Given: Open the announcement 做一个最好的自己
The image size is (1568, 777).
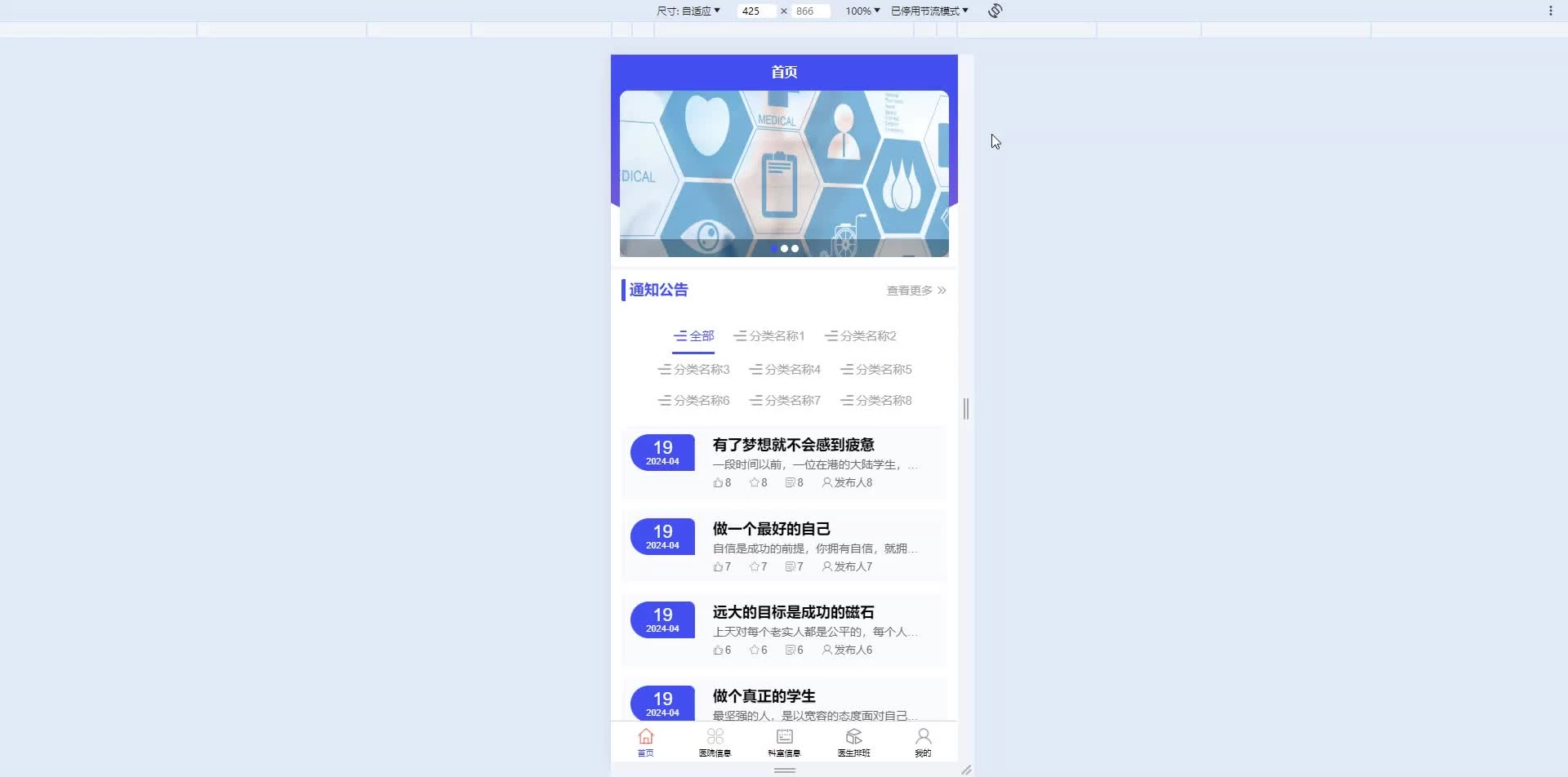Looking at the screenshot, I should pos(771,529).
